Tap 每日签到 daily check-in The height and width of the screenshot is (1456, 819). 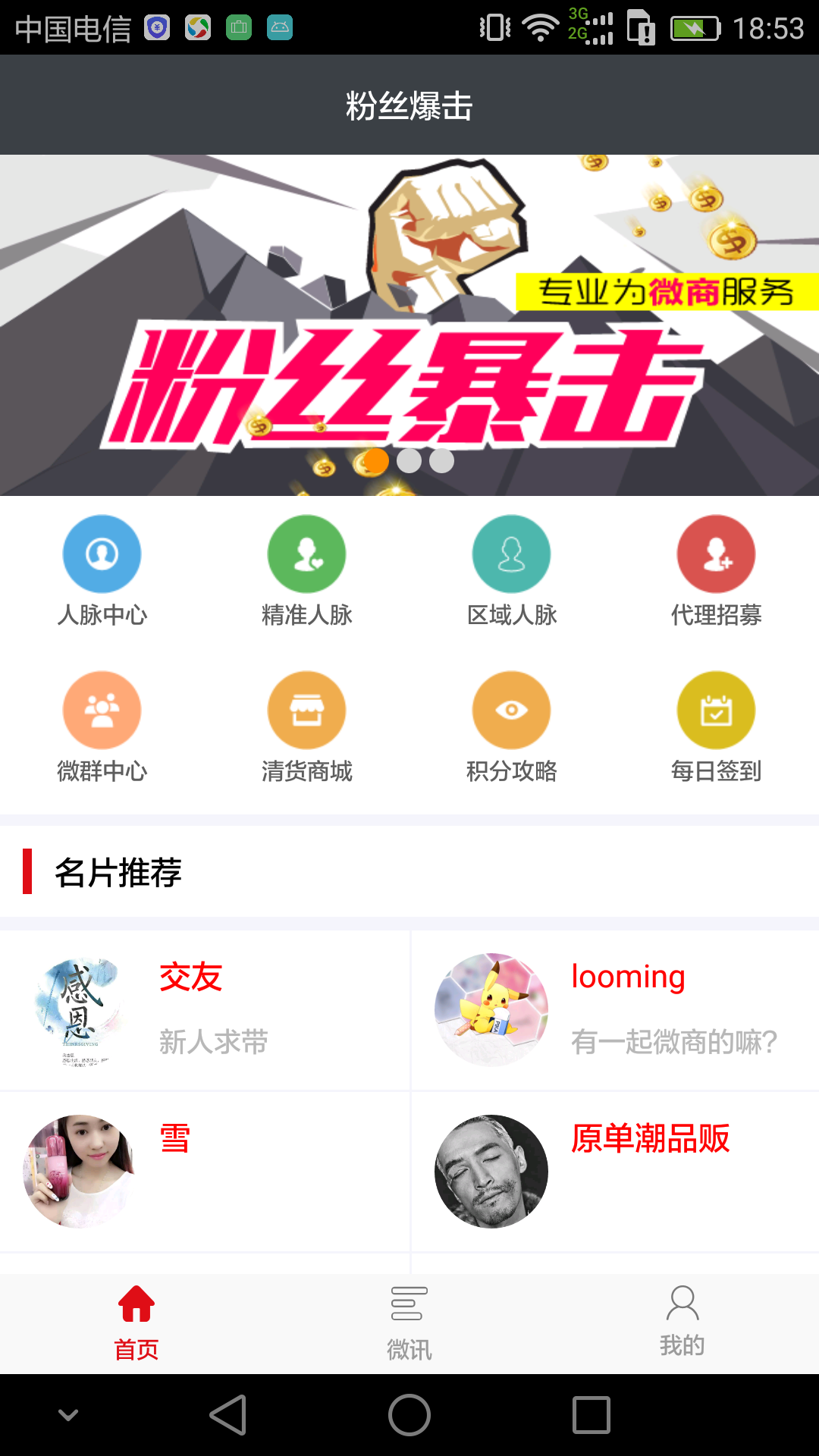717,727
